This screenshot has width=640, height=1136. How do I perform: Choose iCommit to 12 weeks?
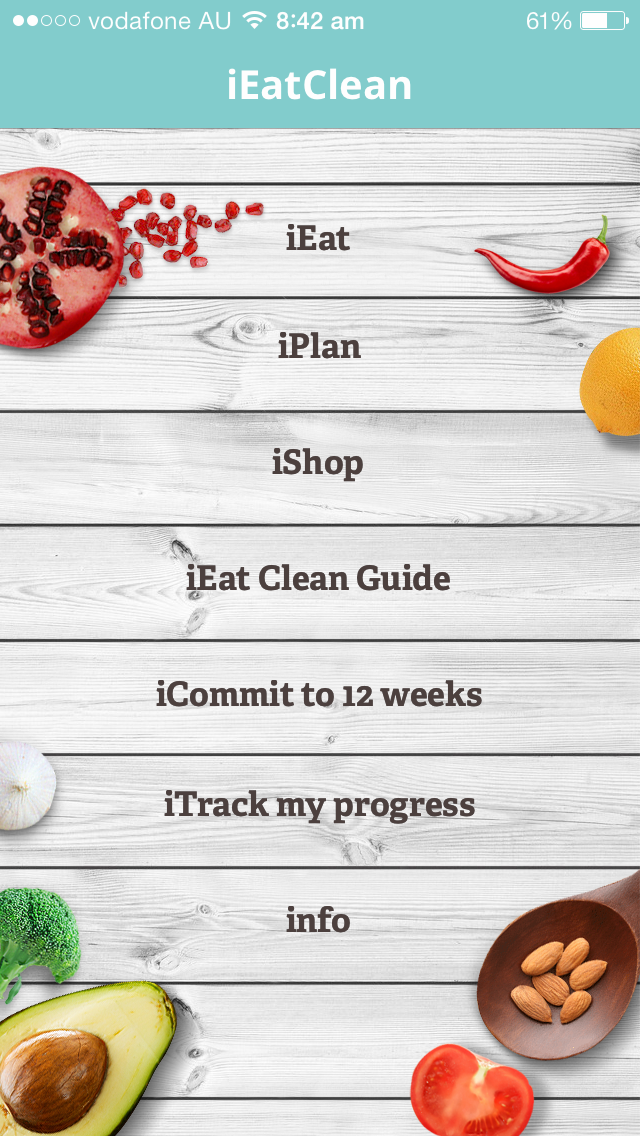pos(319,695)
